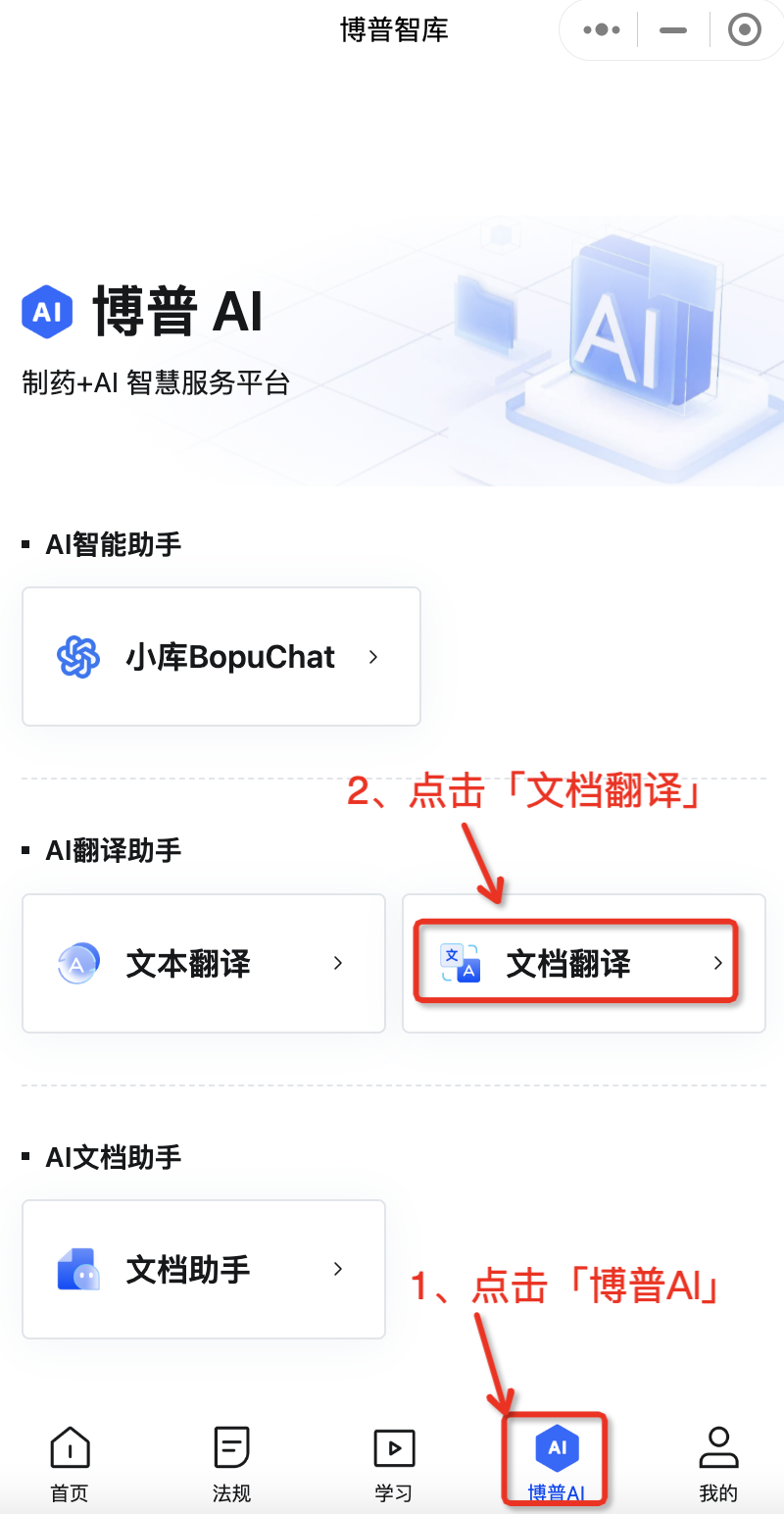Switch to the 首页 tab
This screenshot has height=1514, width=784.
(70, 1465)
